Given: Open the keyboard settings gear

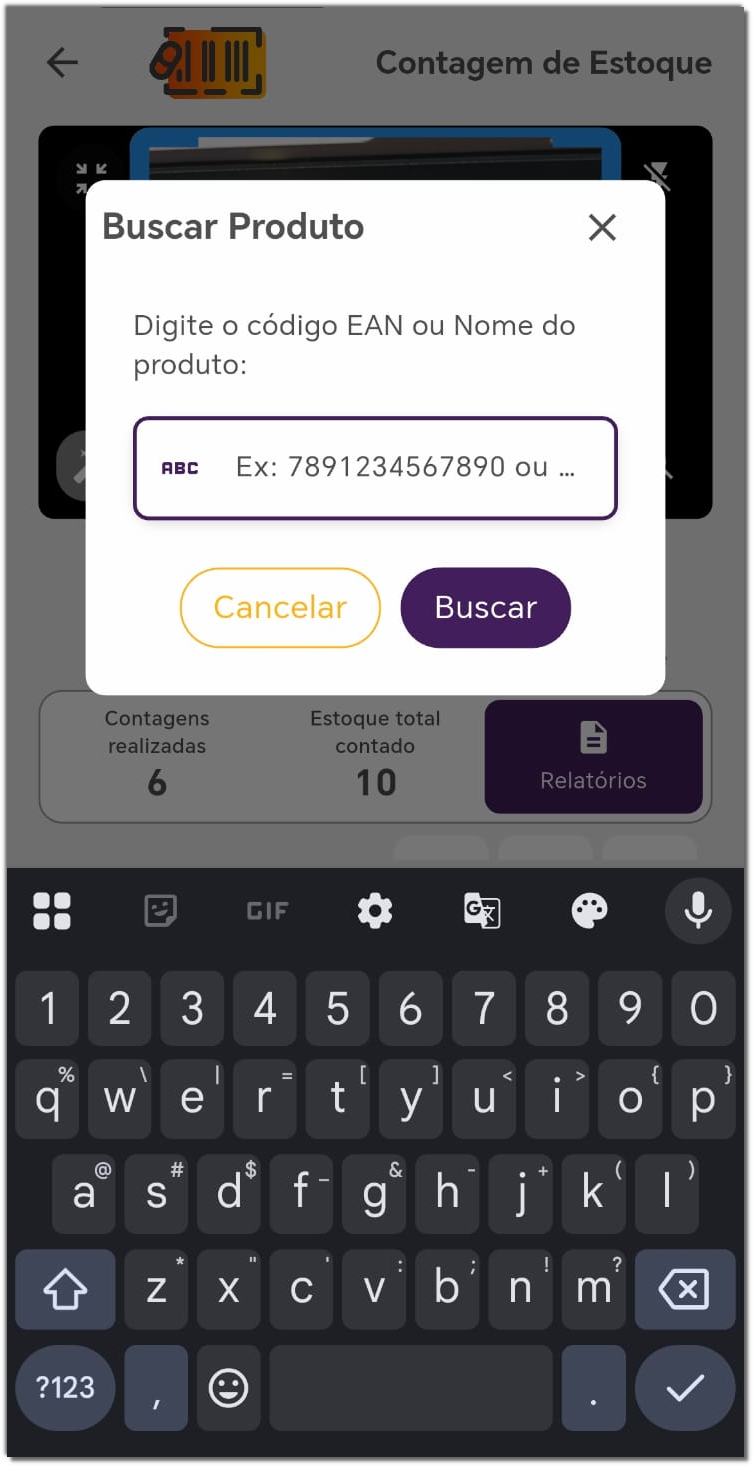Looking at the screenshot, I should tap(375, 910).
